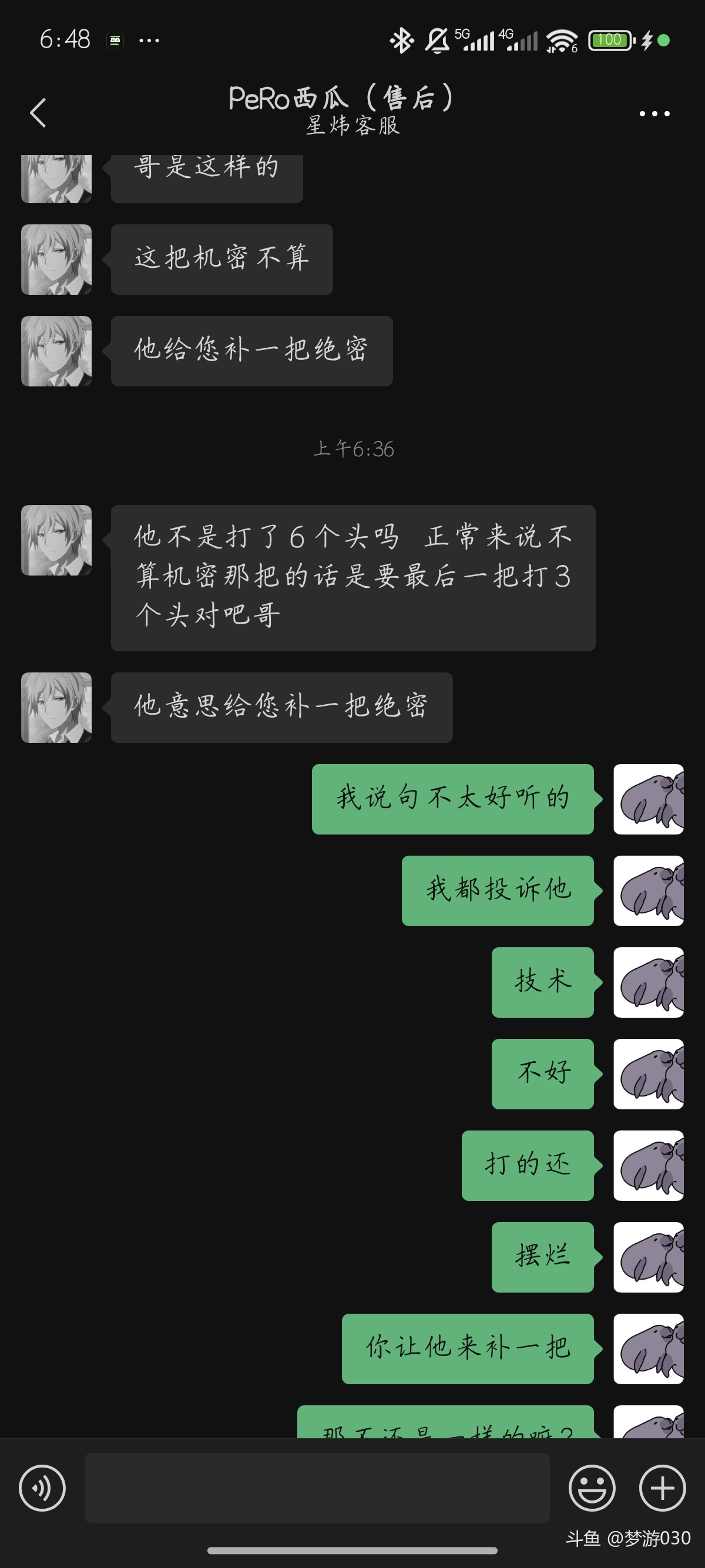This screenshot has height=1568, width=705.
Task: Open the emoji sticker panel
Action: point(592,1488)
